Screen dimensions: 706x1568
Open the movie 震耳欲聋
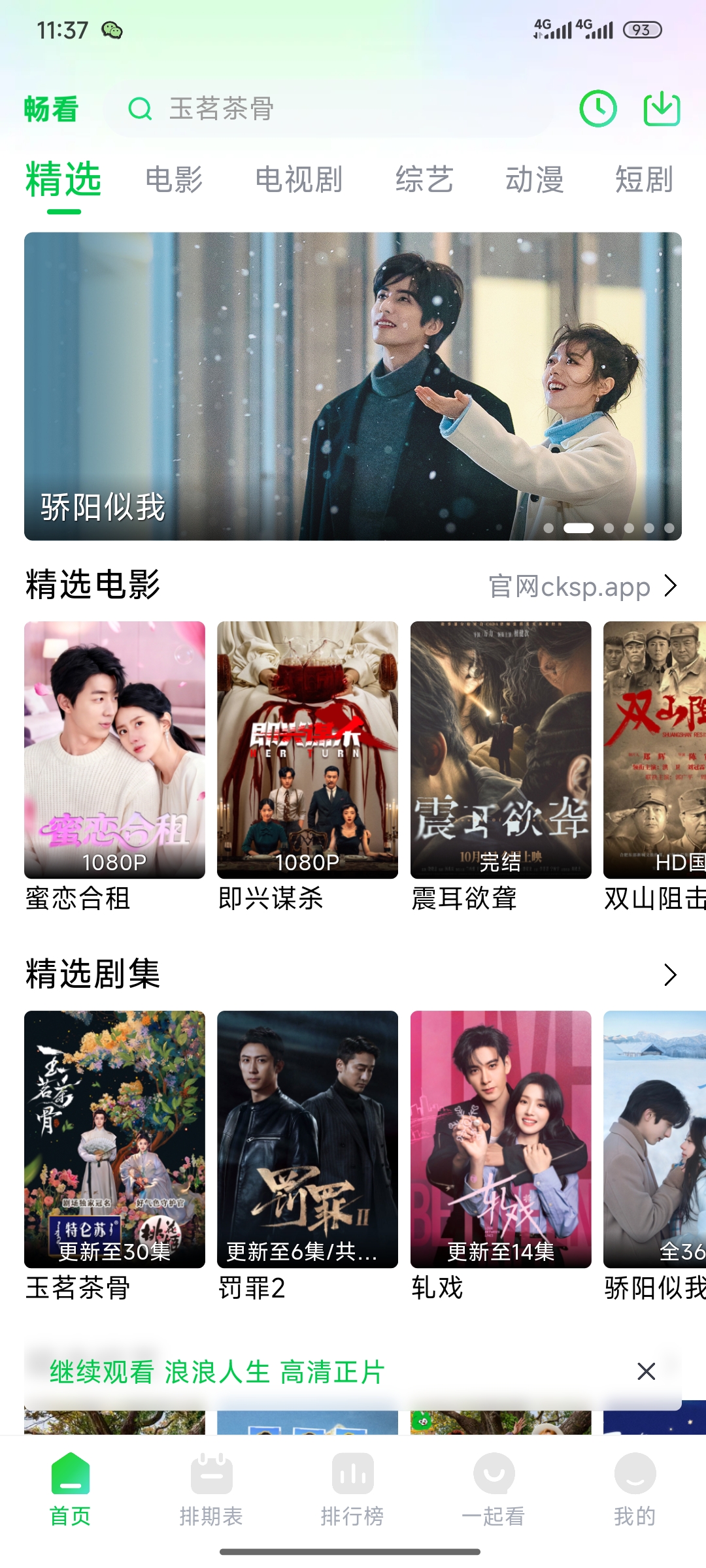click(x=501, y=750)
